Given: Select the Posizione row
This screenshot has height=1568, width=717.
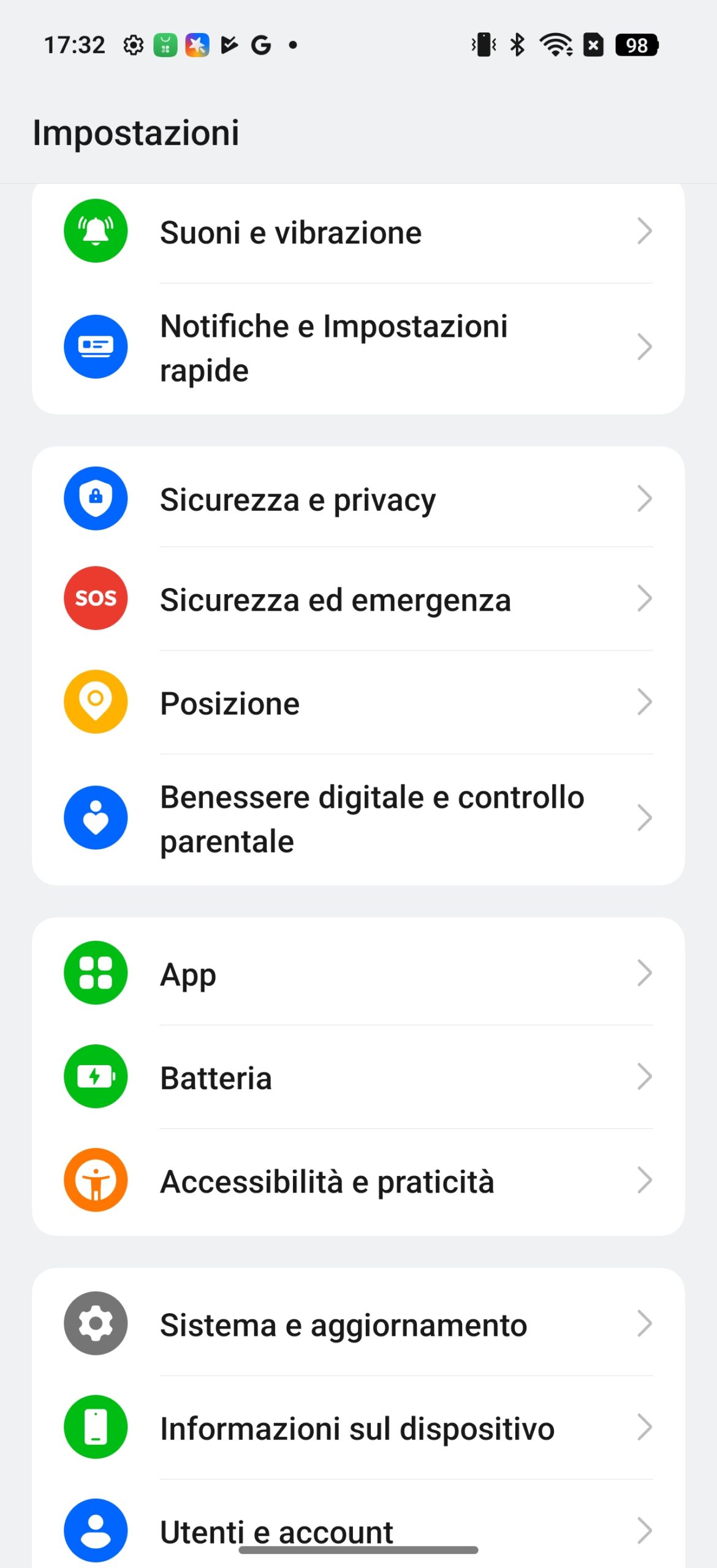Looking at the screenshot, I should [358, 702].
